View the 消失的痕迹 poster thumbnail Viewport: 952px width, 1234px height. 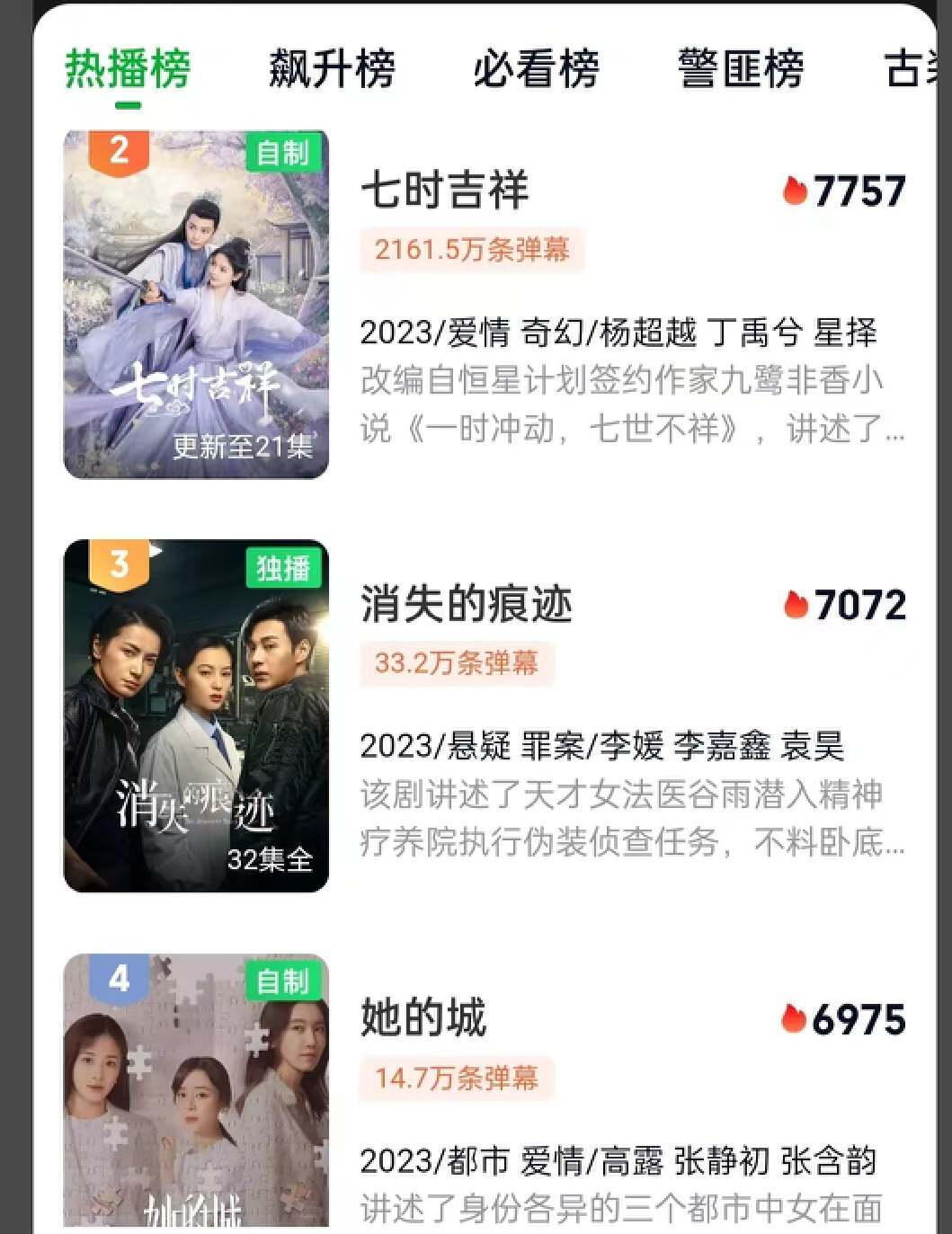coord(196,716)
